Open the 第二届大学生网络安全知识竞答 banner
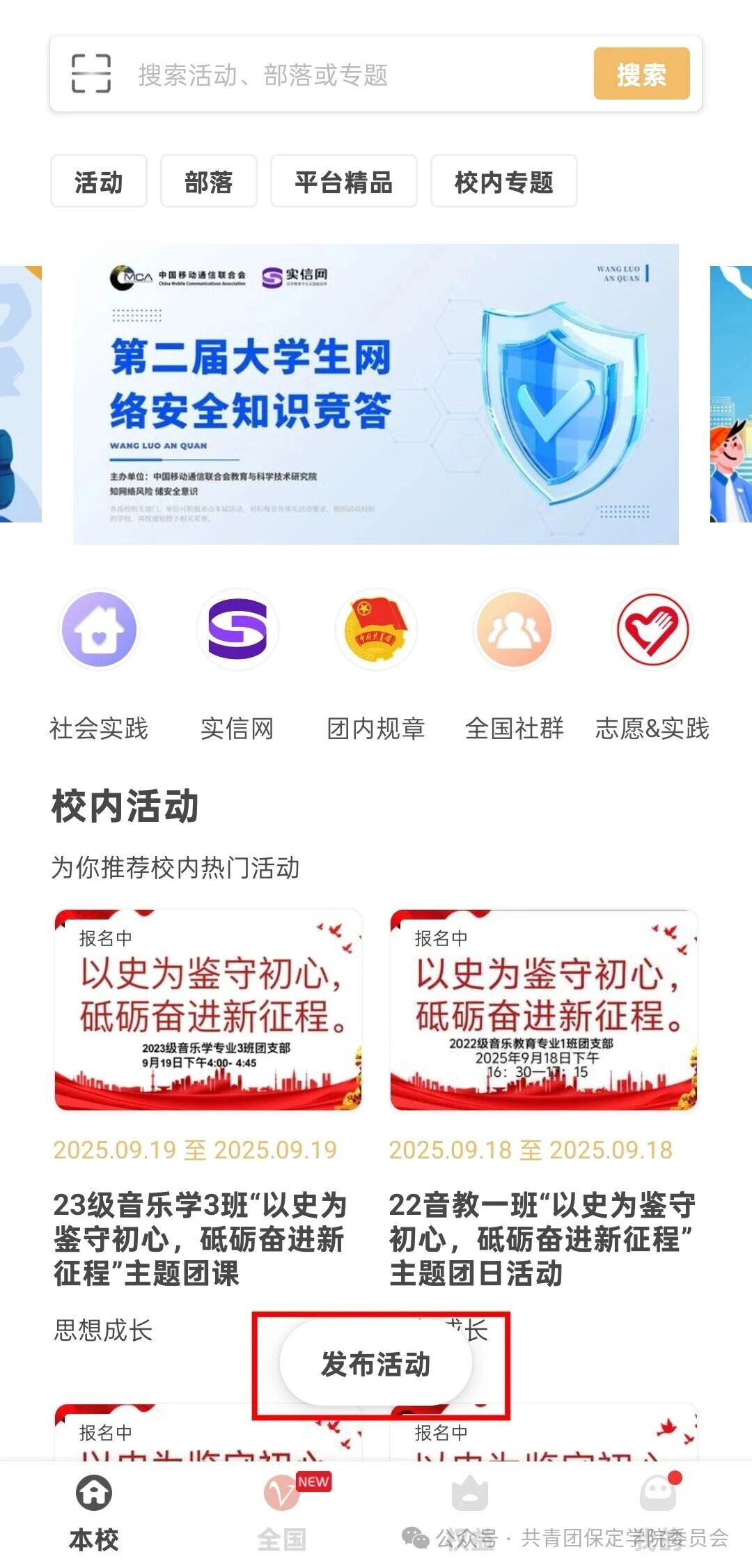 (x=376, y=394)
